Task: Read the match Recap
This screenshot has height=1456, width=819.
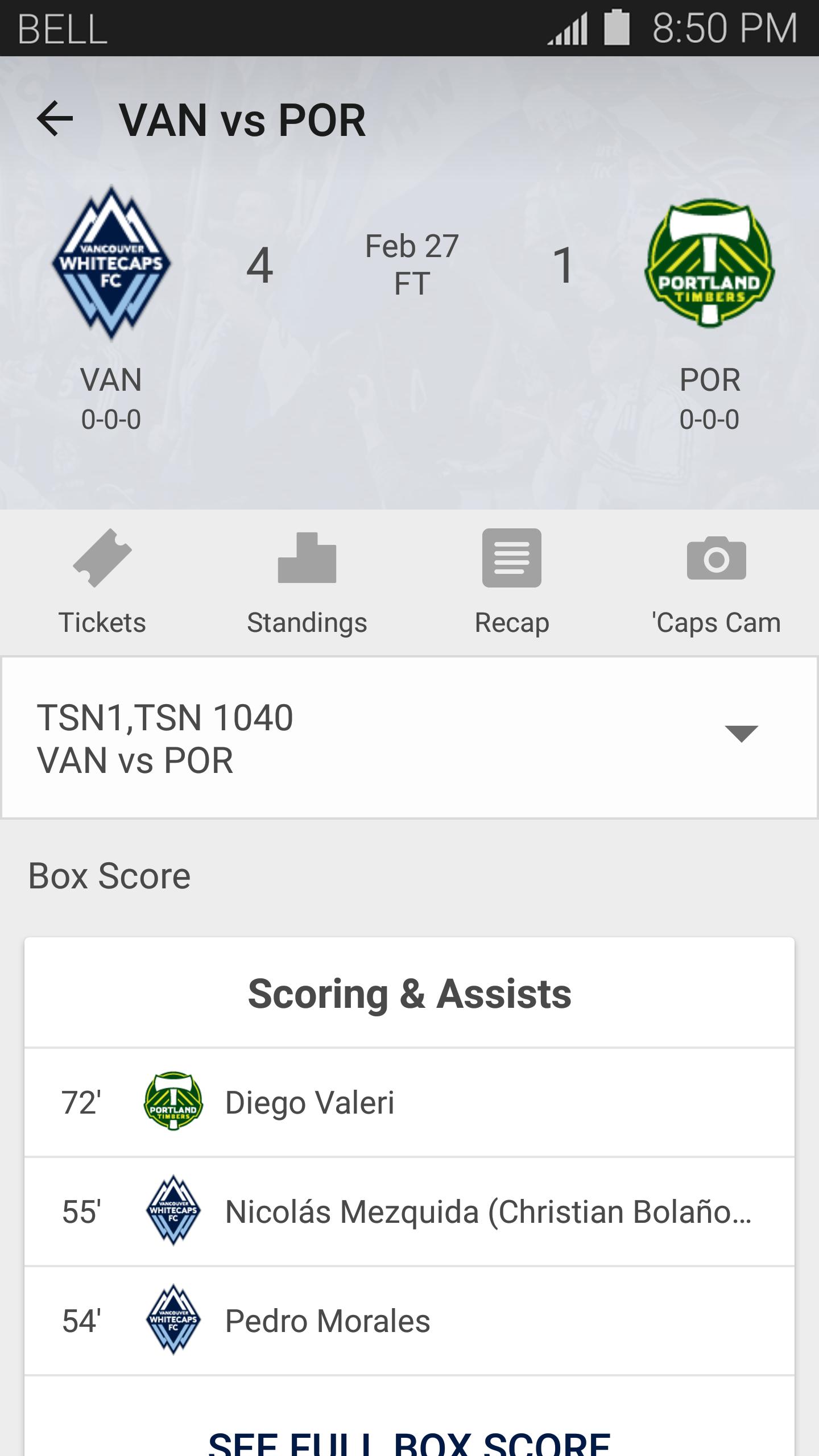Action: [512, 582]
